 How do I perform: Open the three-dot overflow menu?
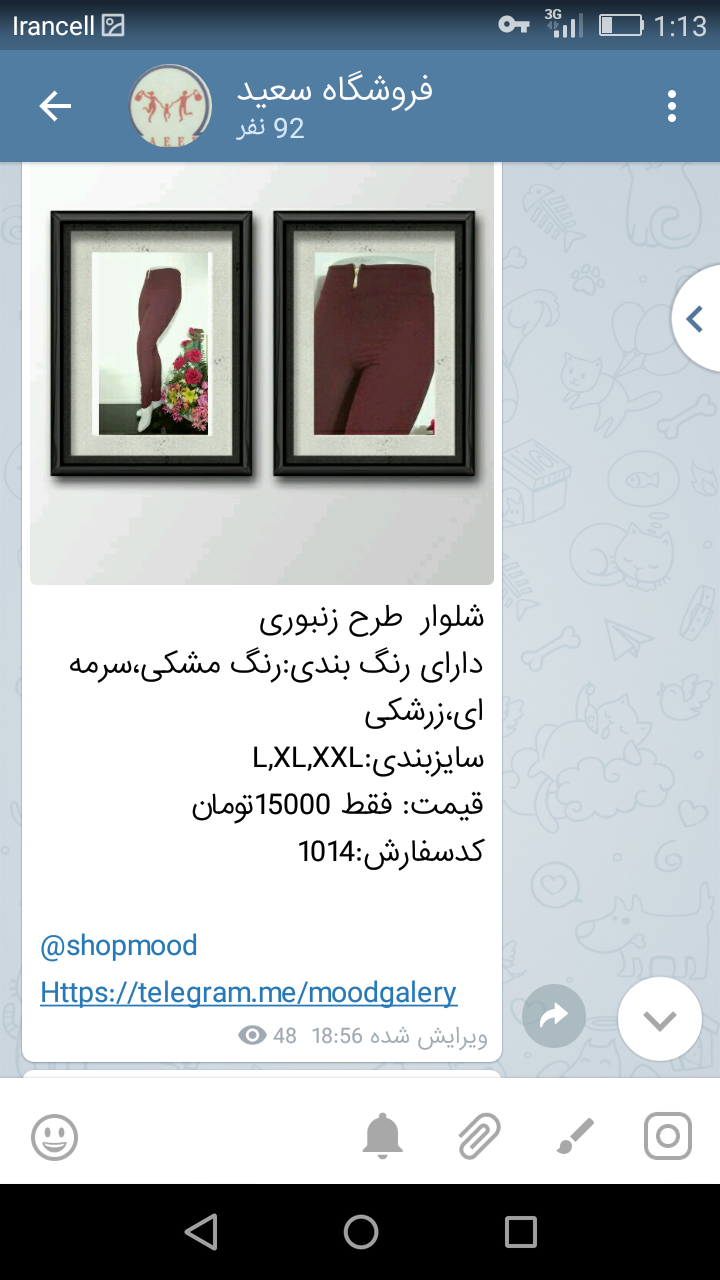[672, 106]
